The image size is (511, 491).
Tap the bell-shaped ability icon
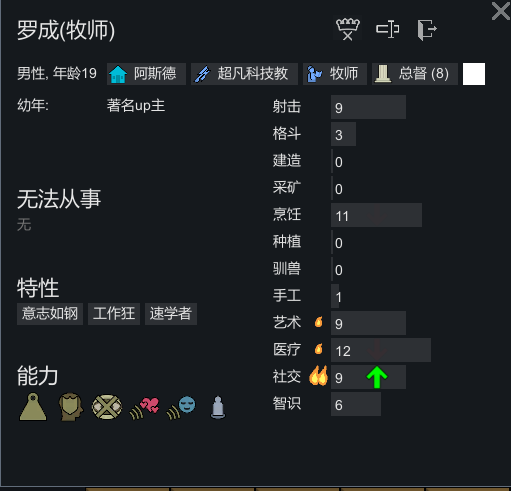point(33,407)
